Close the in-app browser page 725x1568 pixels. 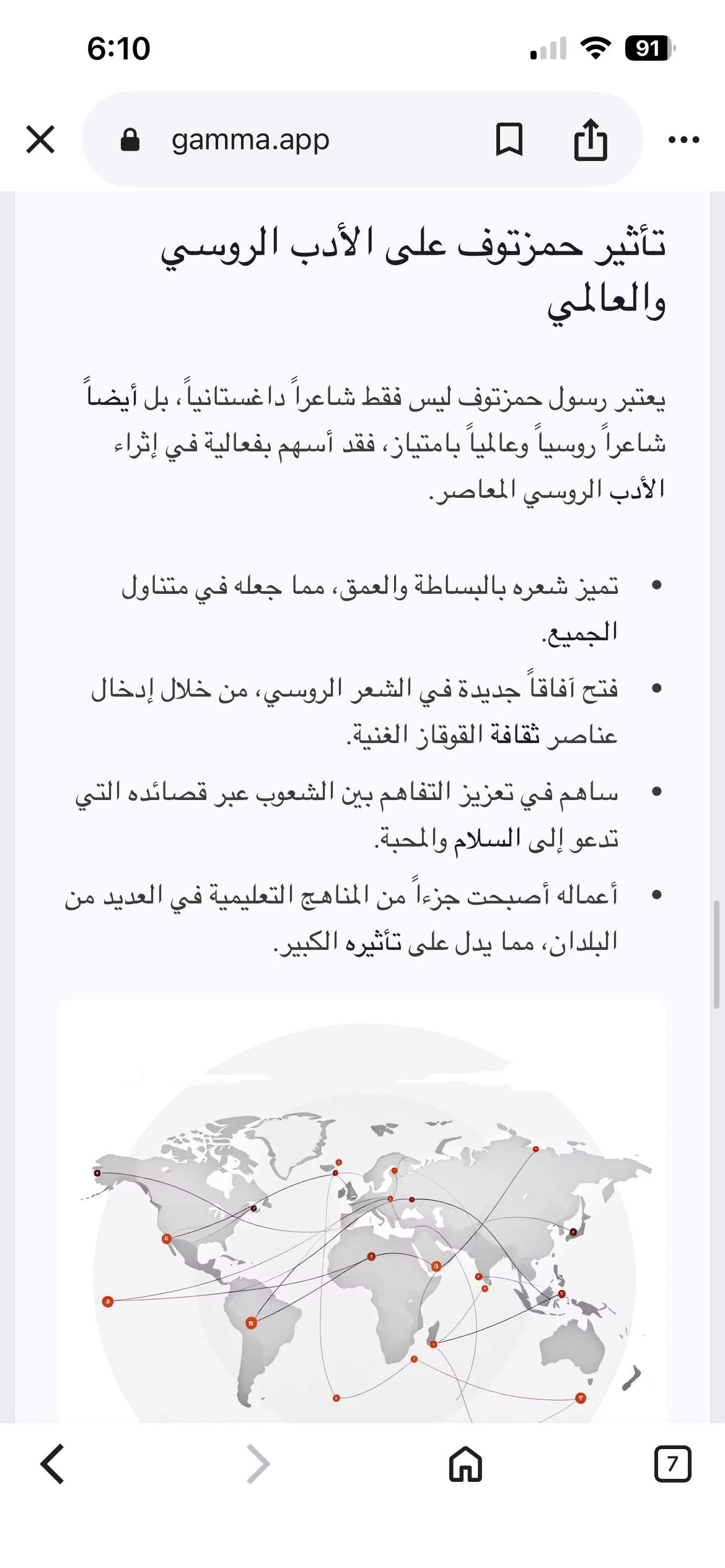pyautogui.click(x=41, y=139)
